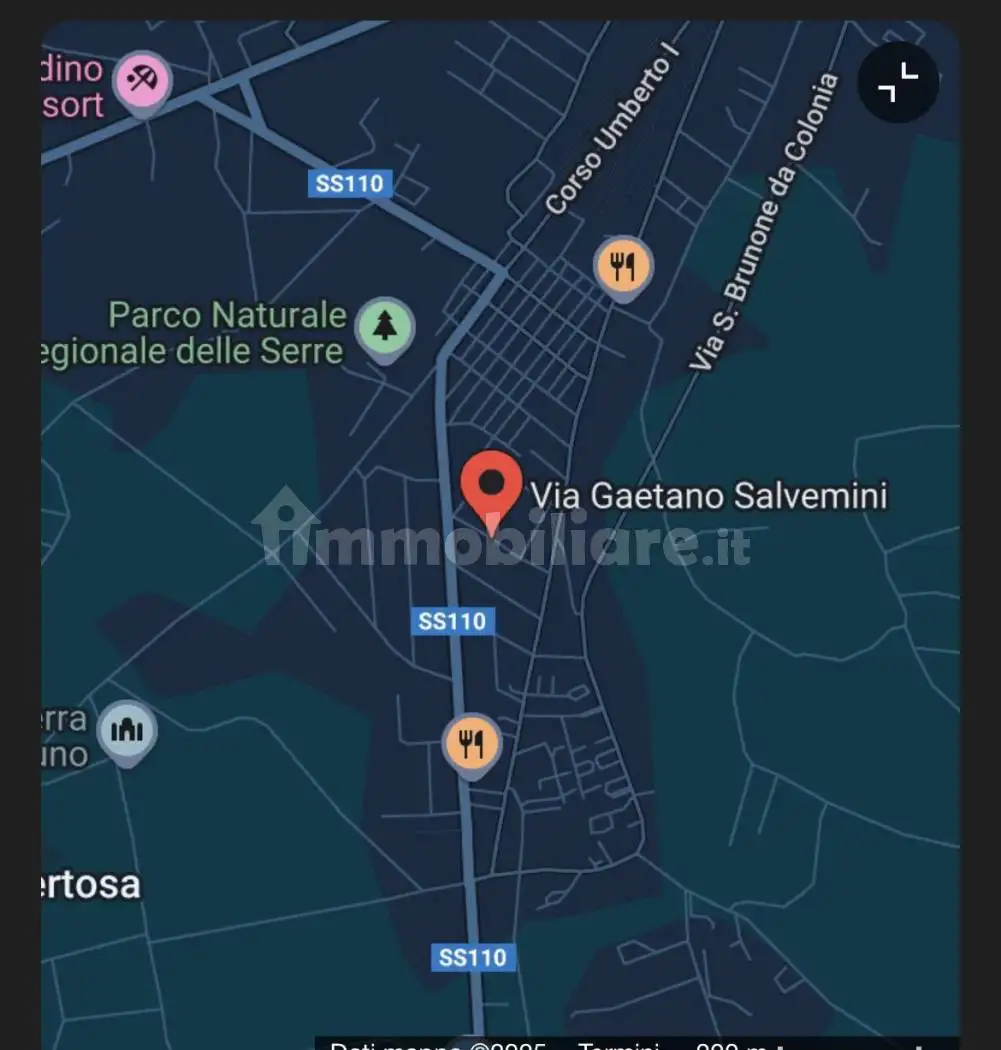The image size is (1001, 1050).
Task: Open the Termini link in map attribution
Action: pyautogui.click(x=620, y=1045)
